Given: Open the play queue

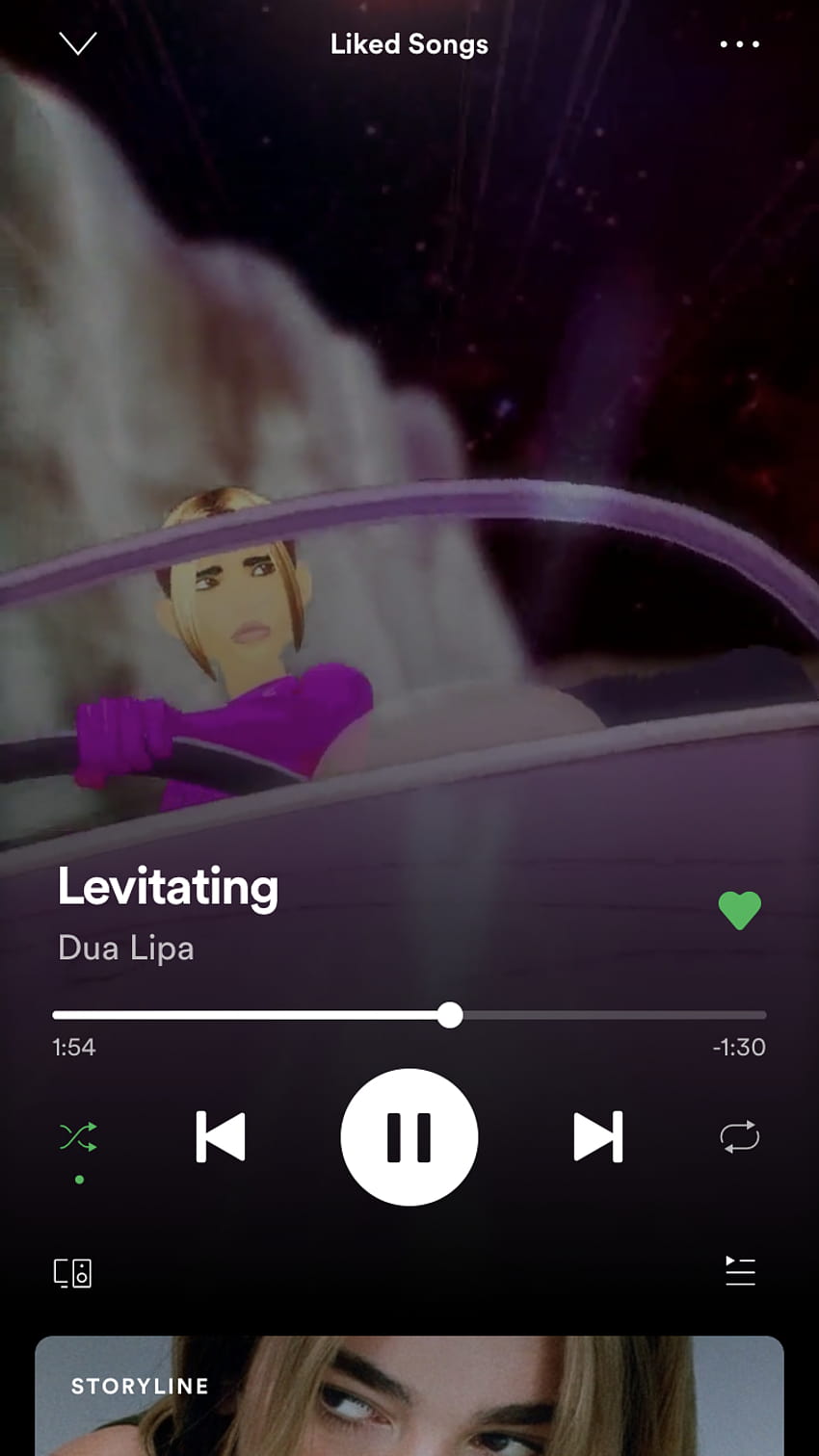Looking at the screenshot, I should tap(740, 1271).
